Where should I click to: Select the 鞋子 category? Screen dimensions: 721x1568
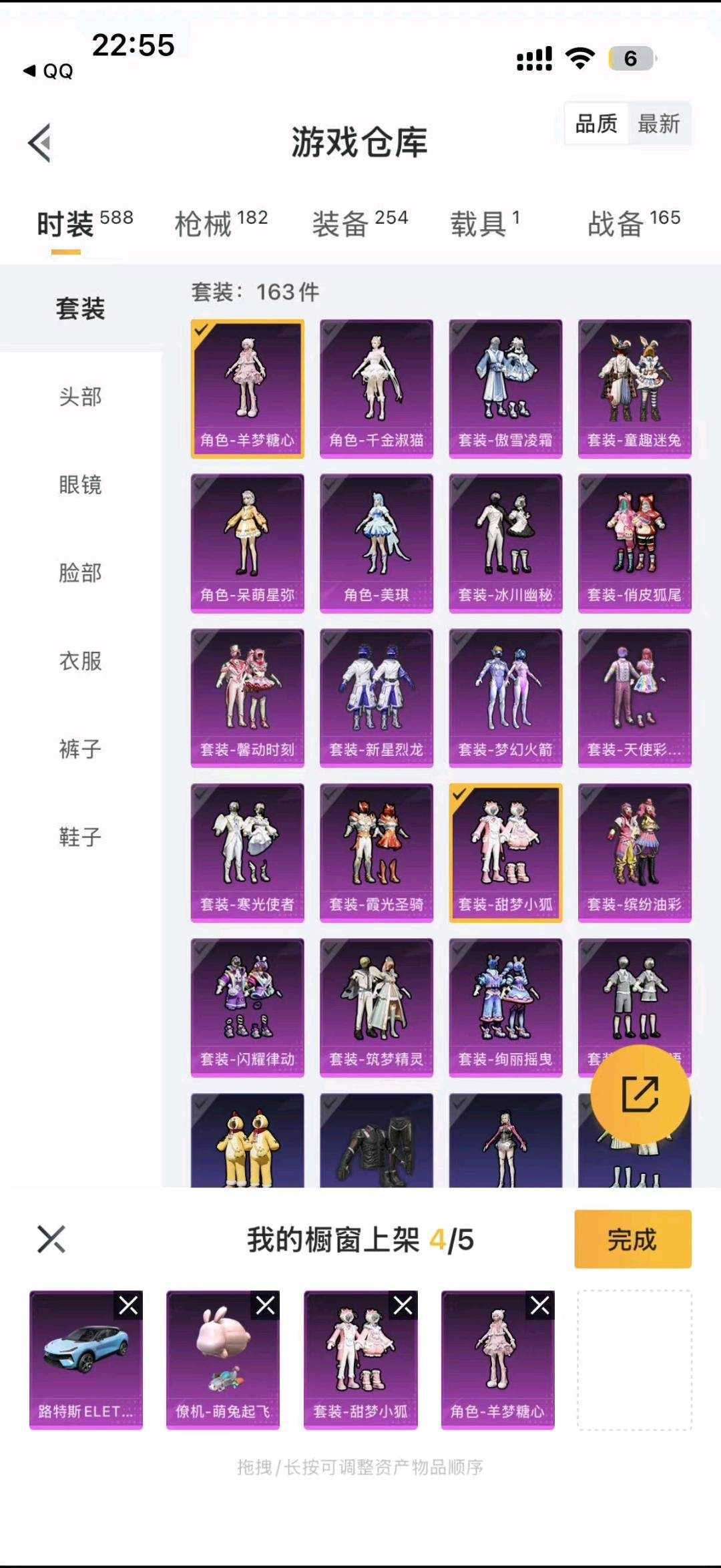click(80, 837)
